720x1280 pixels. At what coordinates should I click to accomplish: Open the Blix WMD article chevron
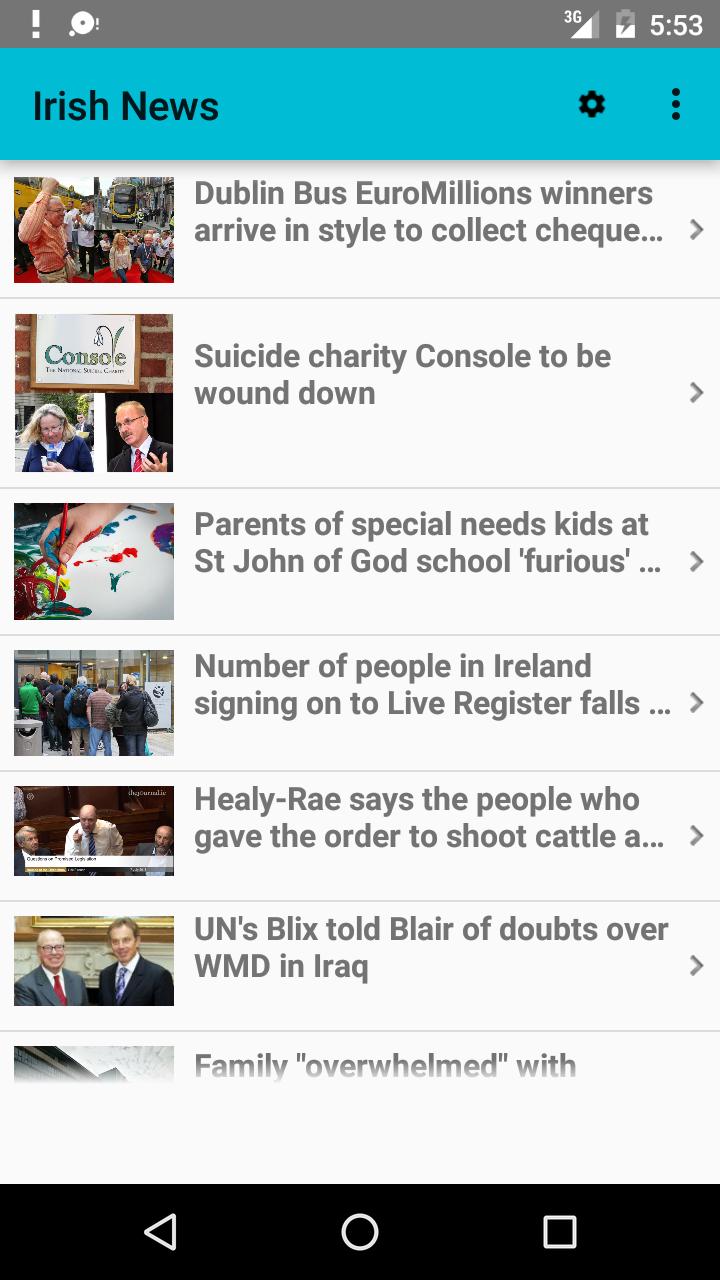coord(696,965)
